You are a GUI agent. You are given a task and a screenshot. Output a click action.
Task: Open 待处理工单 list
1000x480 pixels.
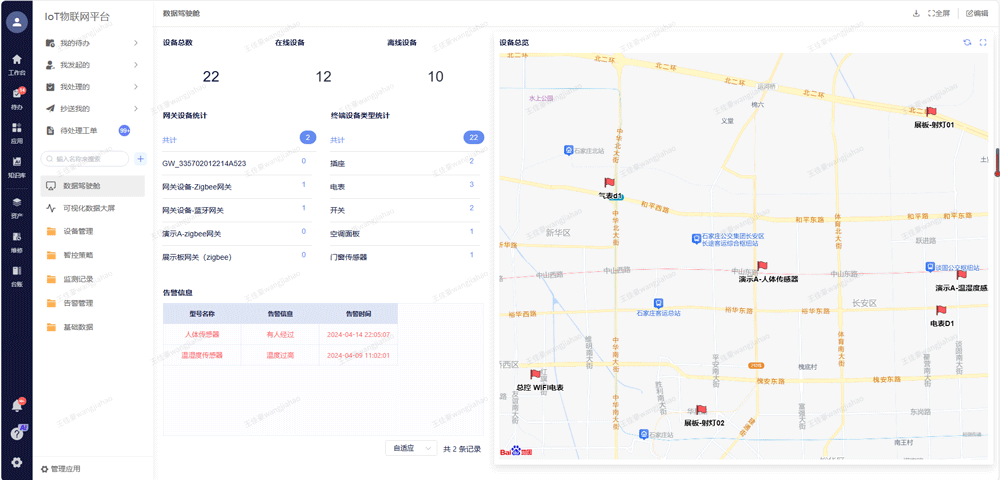[x=80, y=130]
